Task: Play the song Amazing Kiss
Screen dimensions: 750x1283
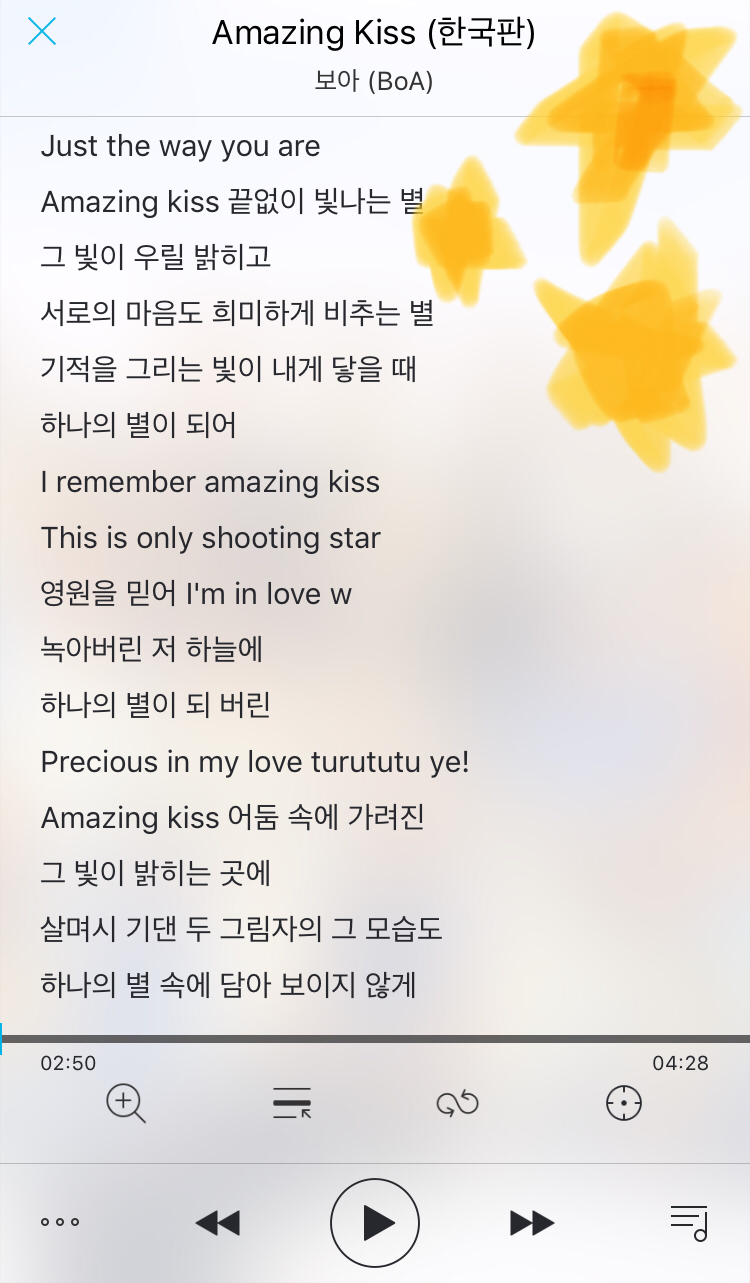Action: [x=375, y=1222]
